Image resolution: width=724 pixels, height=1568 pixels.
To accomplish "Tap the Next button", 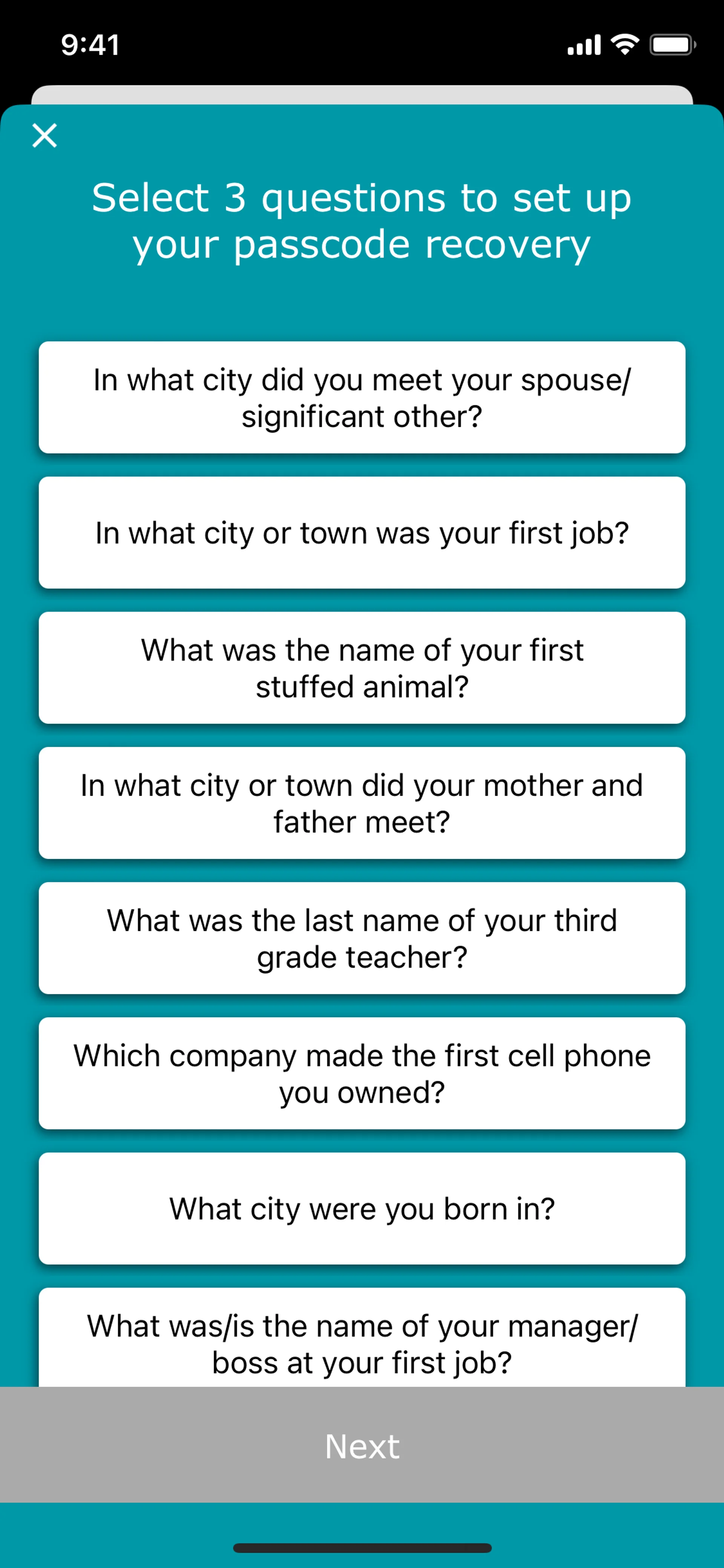I will point(362,1446).
